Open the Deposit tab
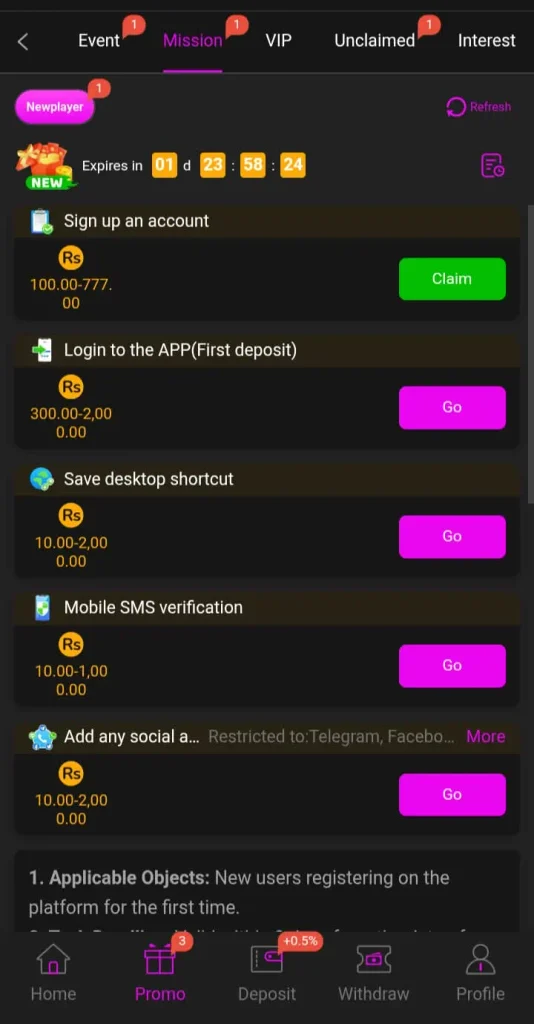 [267, 973]
